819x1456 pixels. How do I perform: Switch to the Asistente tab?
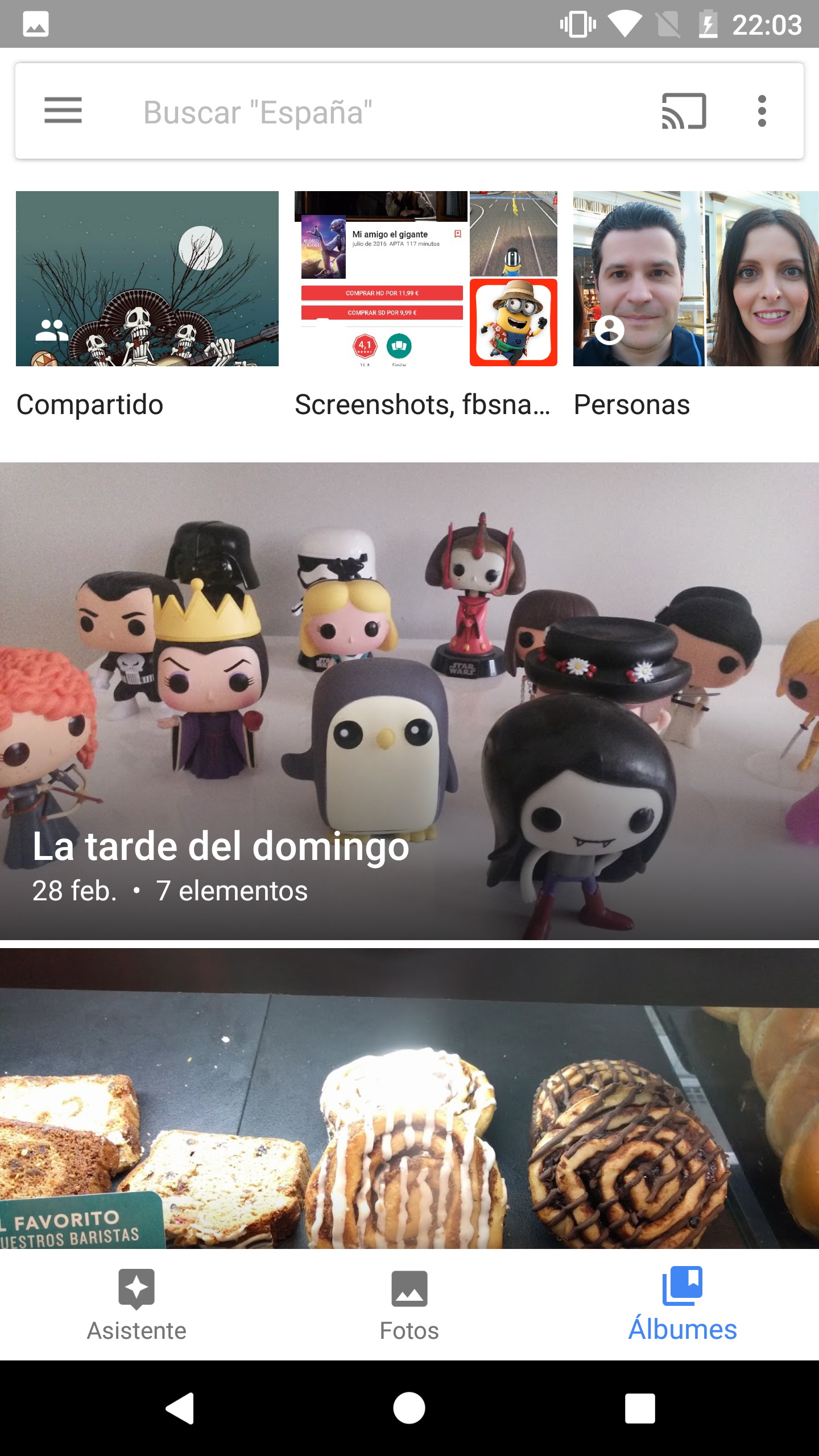coord(136,1304)
